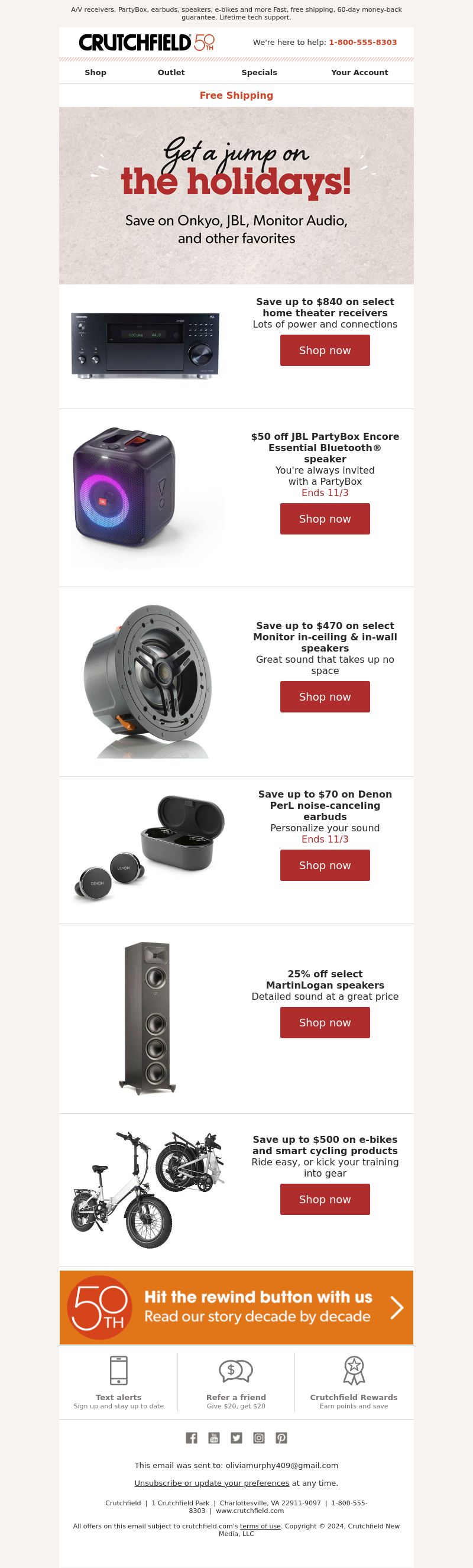Visit Crutchfield's Facebook page

pyautogui.click(x=191, y=1438)
